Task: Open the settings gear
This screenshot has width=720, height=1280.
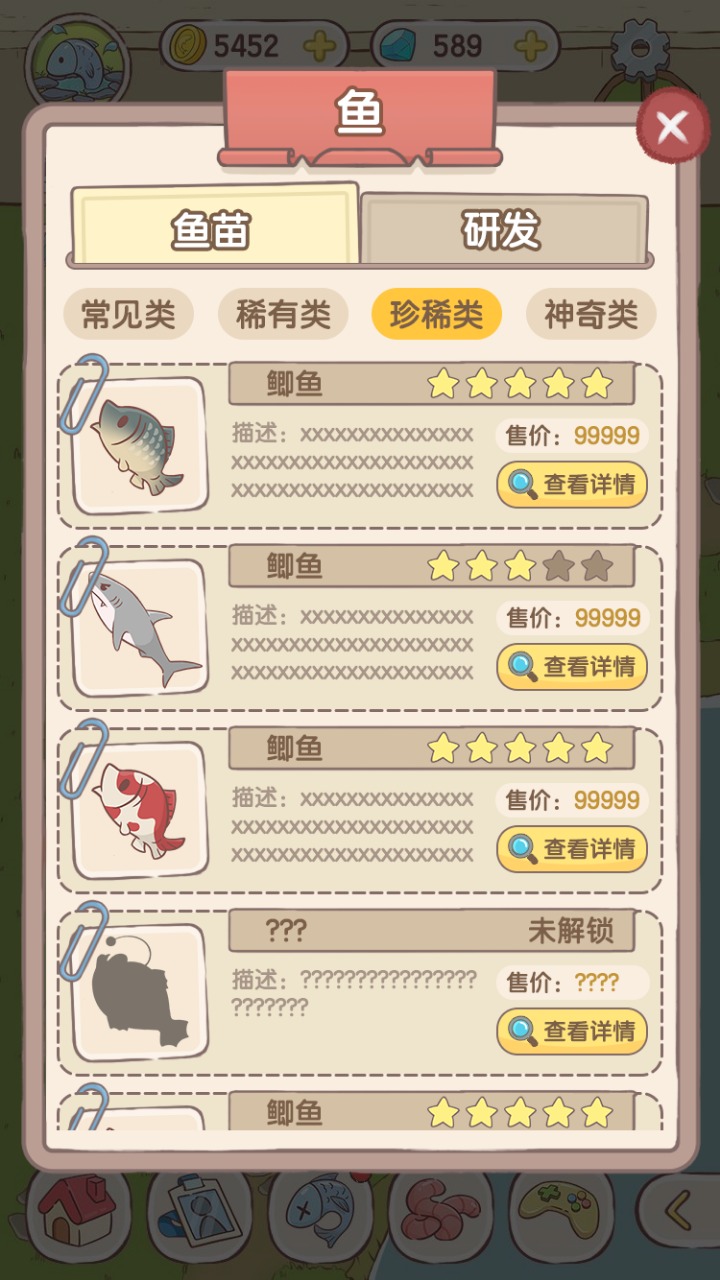Action: tap(638, 45)
